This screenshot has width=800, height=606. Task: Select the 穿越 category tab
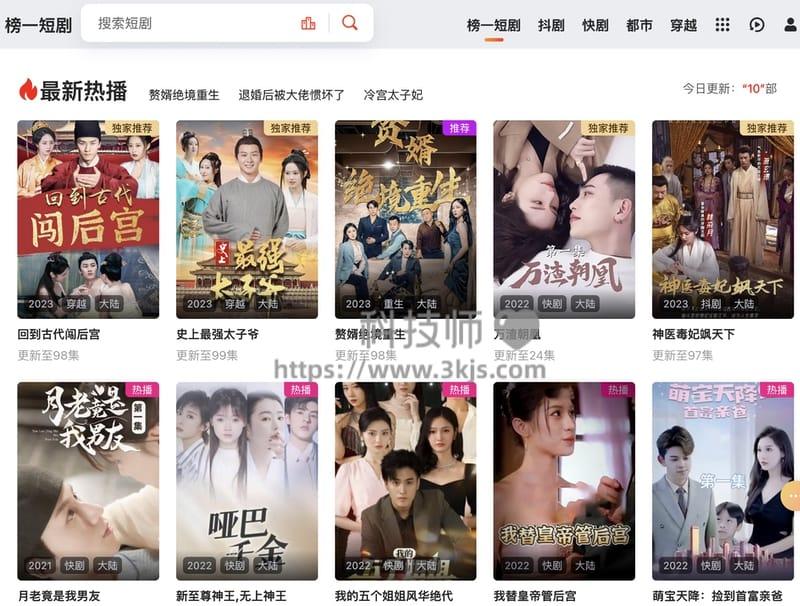click(683, 25)
